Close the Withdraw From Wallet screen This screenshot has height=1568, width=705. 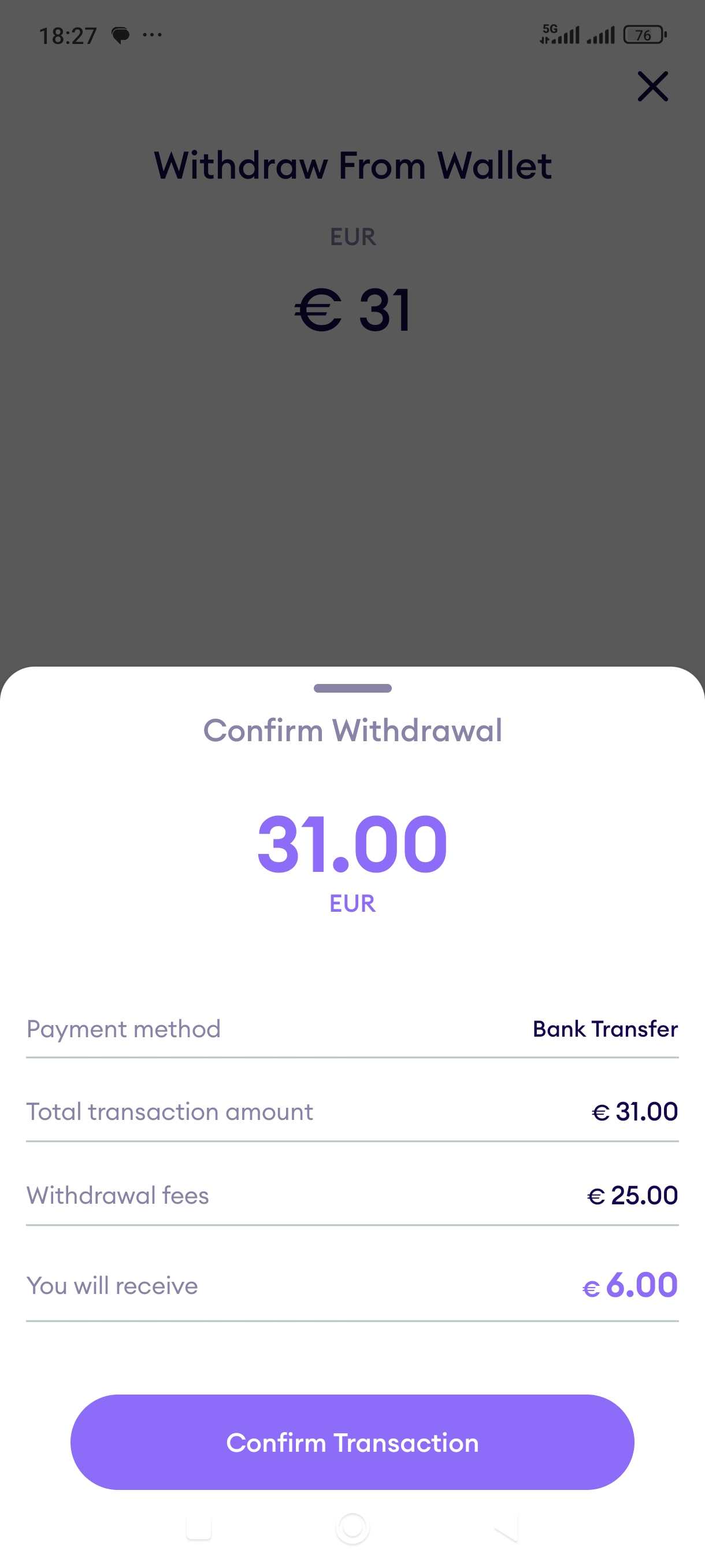pyautogui.click(x=652, y=86)
